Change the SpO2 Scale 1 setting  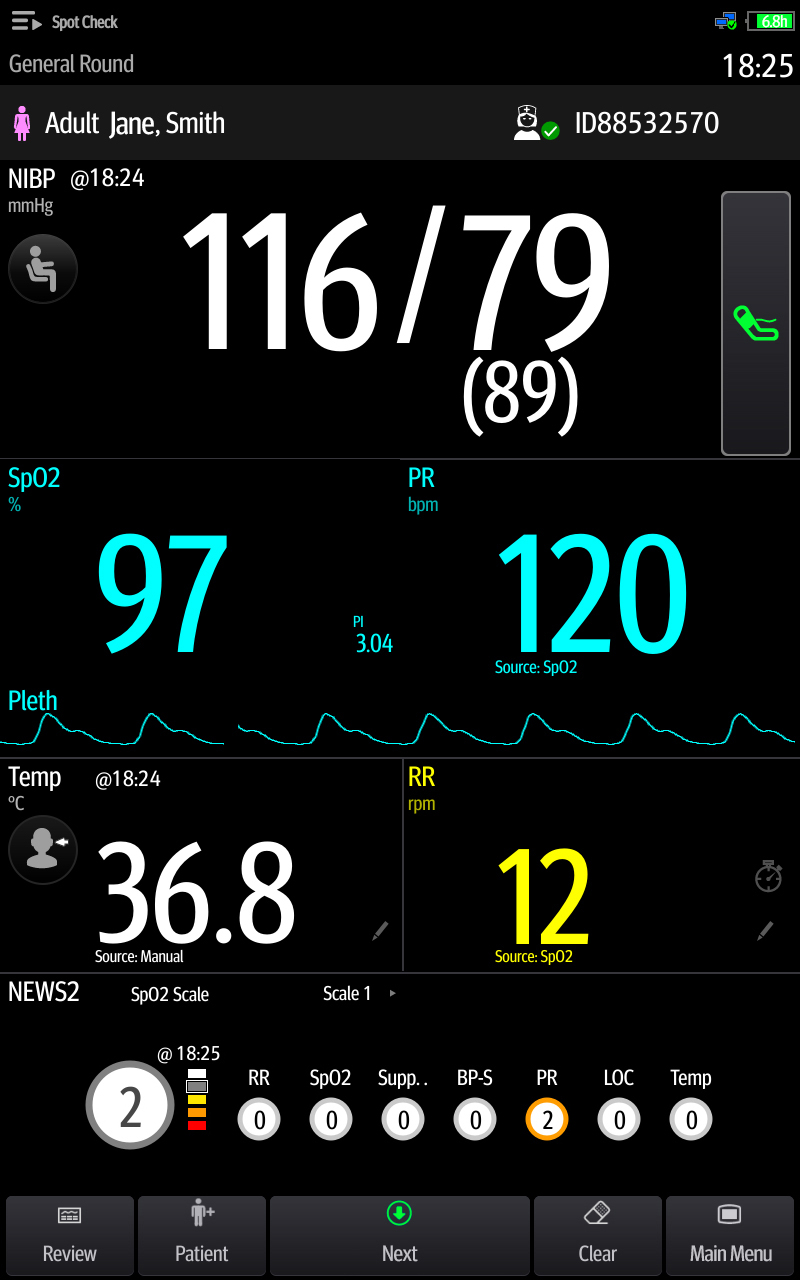tap(360, 994)
